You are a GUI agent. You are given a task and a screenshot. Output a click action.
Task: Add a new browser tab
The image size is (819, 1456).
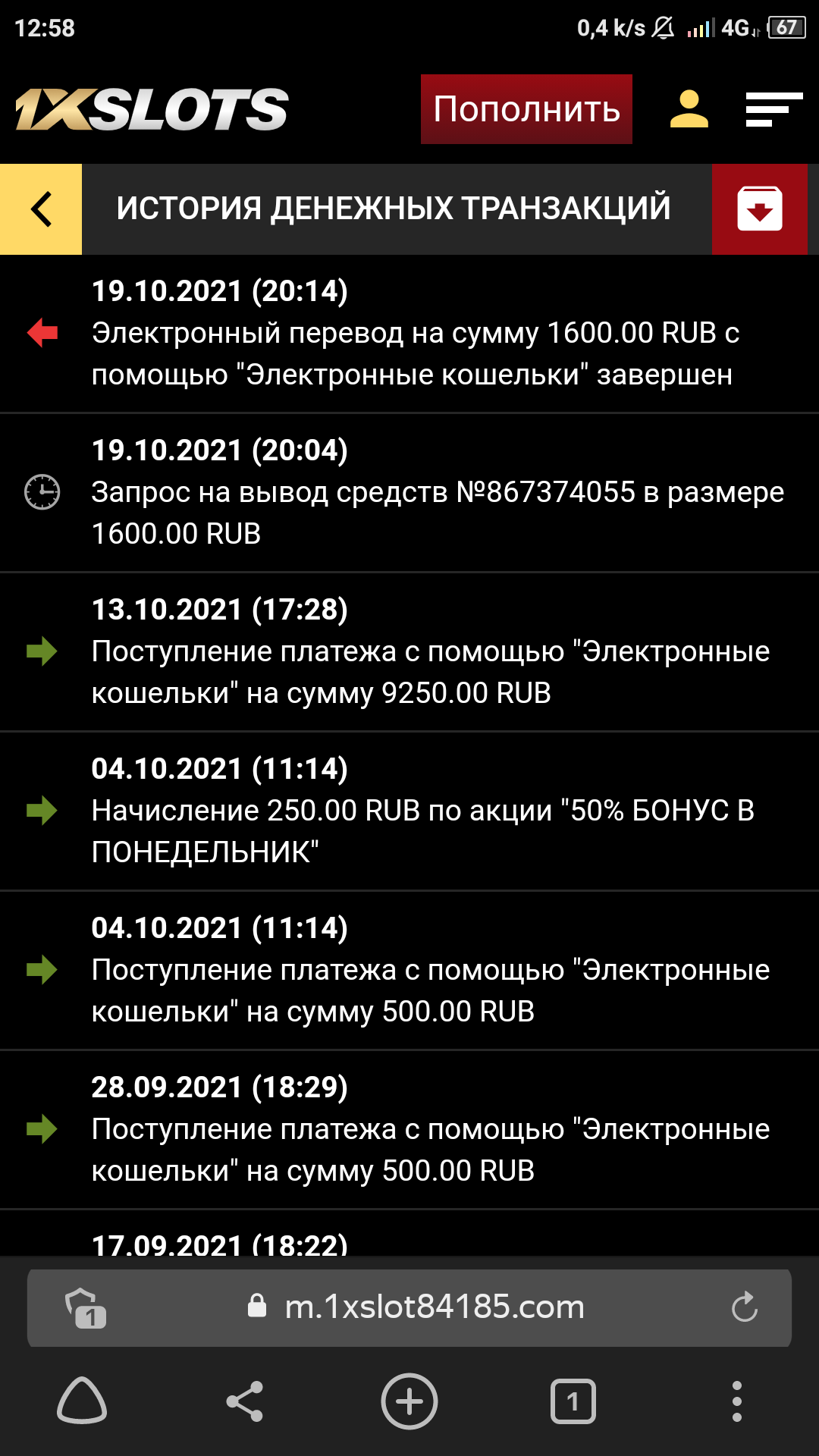click(x=409, y=1401)
